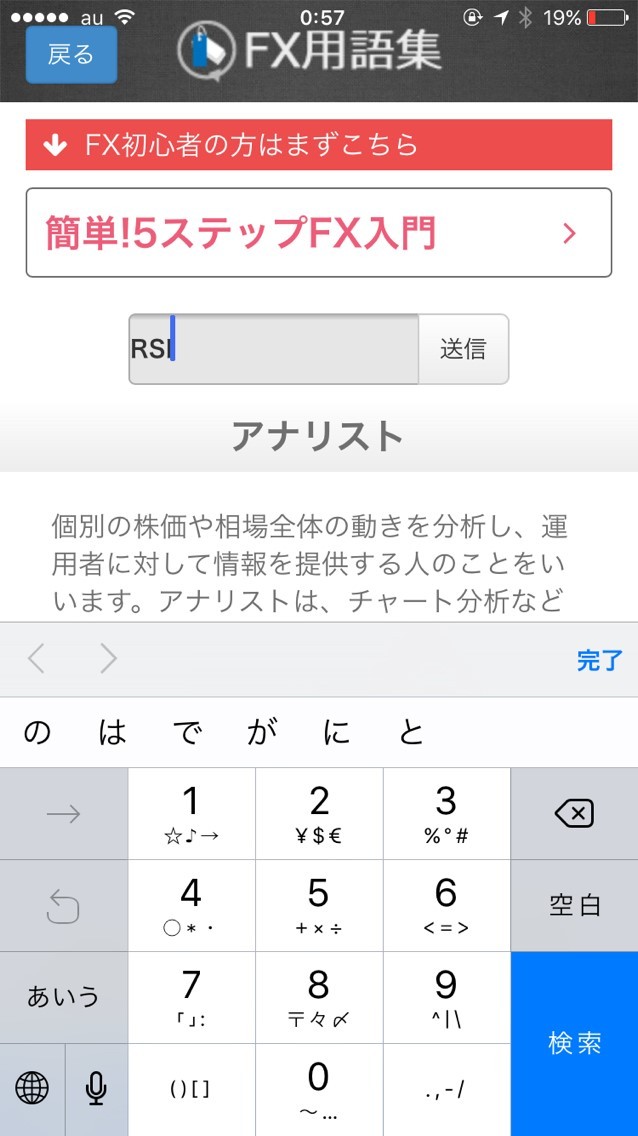Focus the search field containing RSI
The image size is (638, 1136).
(273, 349)
